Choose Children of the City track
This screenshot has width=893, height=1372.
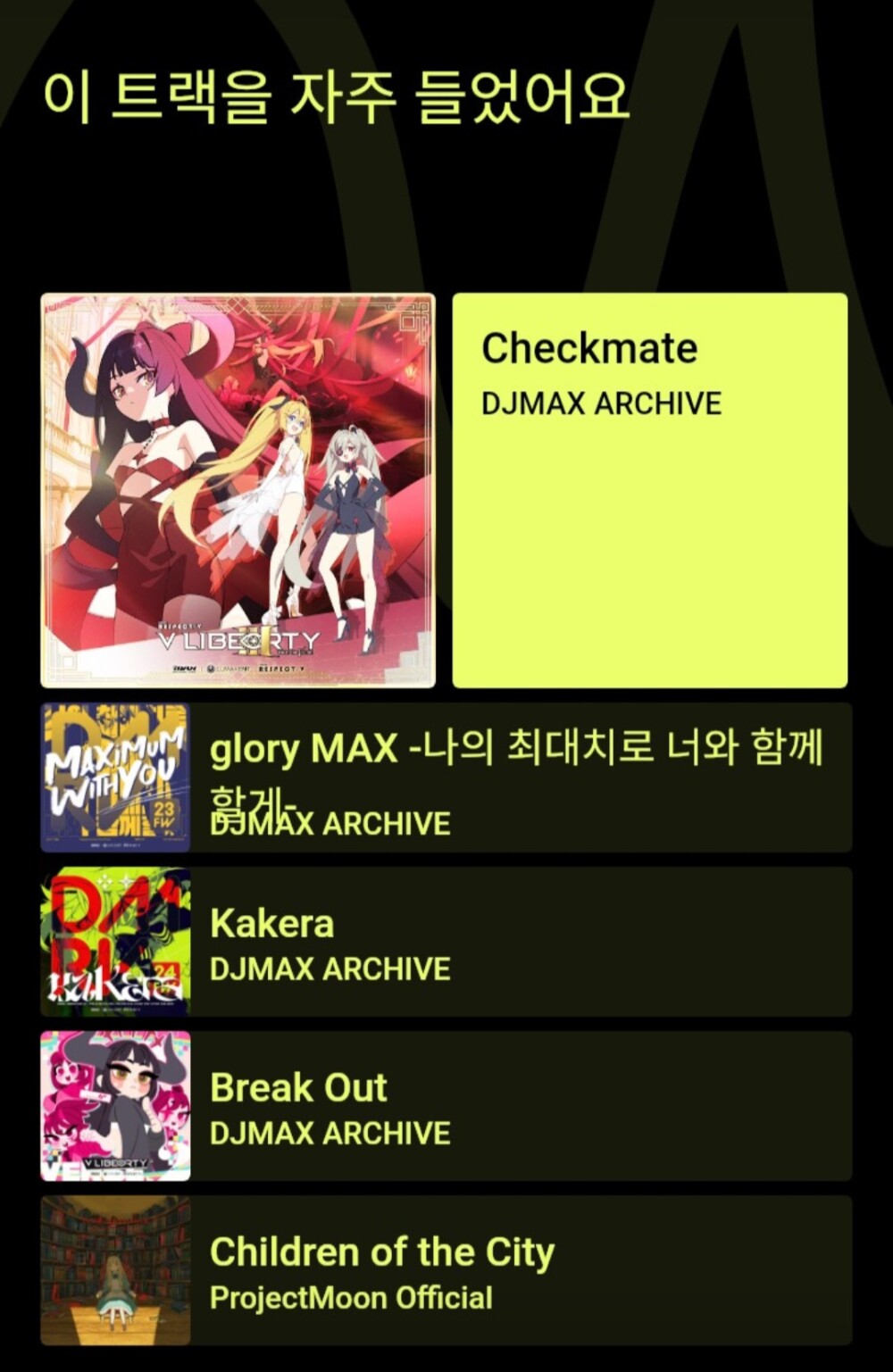point(446,1270)
